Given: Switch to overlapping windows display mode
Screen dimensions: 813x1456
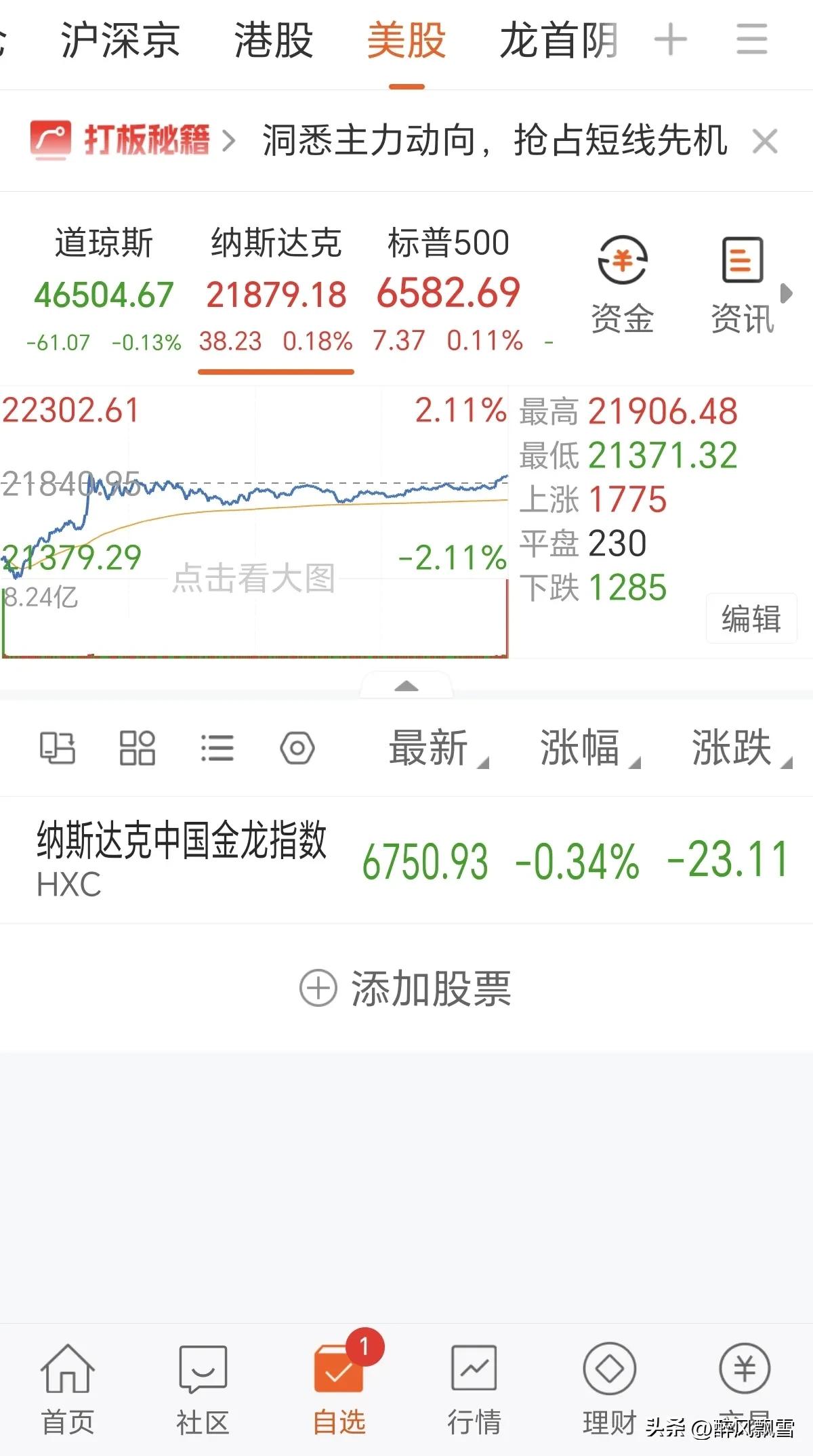Looking at the screenshot, I should coord(58,747).
